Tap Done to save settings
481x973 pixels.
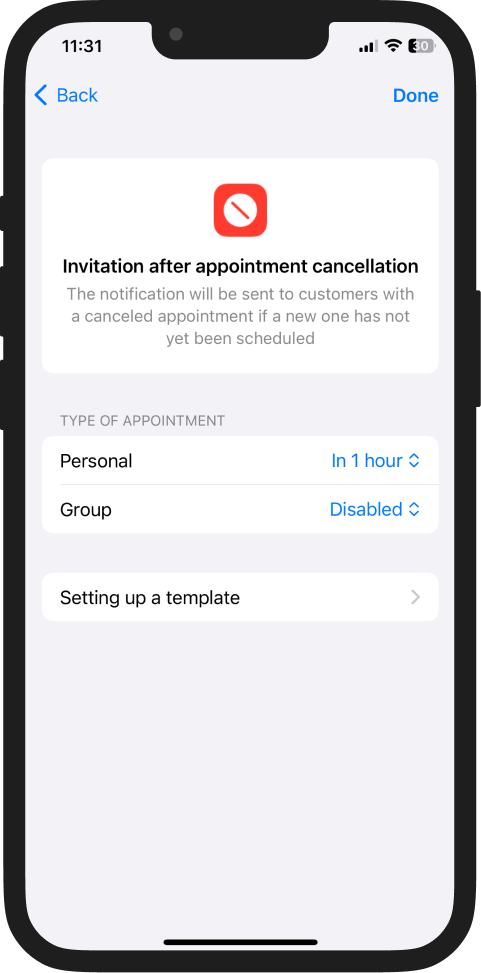[x=415, y=96]
